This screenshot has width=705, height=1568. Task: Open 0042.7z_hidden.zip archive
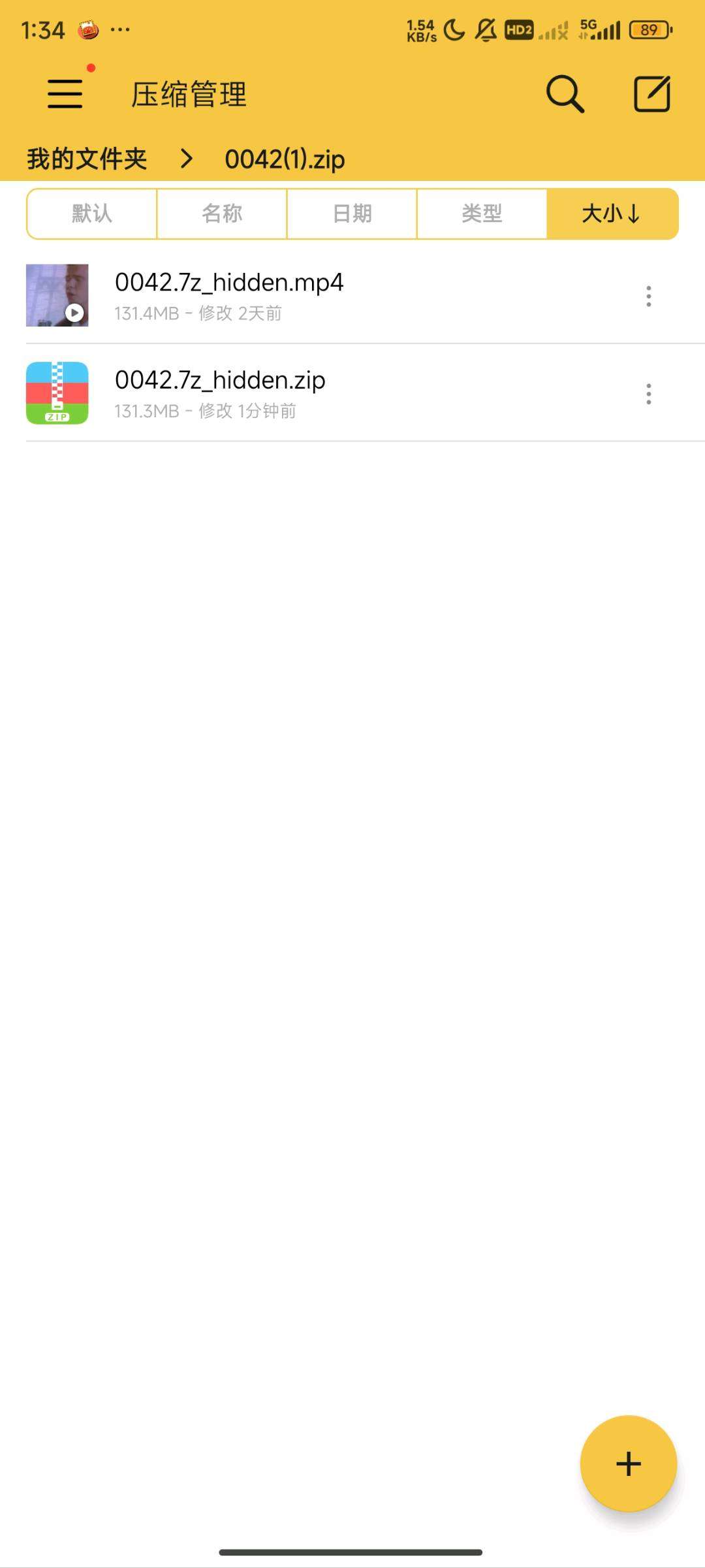220,393
